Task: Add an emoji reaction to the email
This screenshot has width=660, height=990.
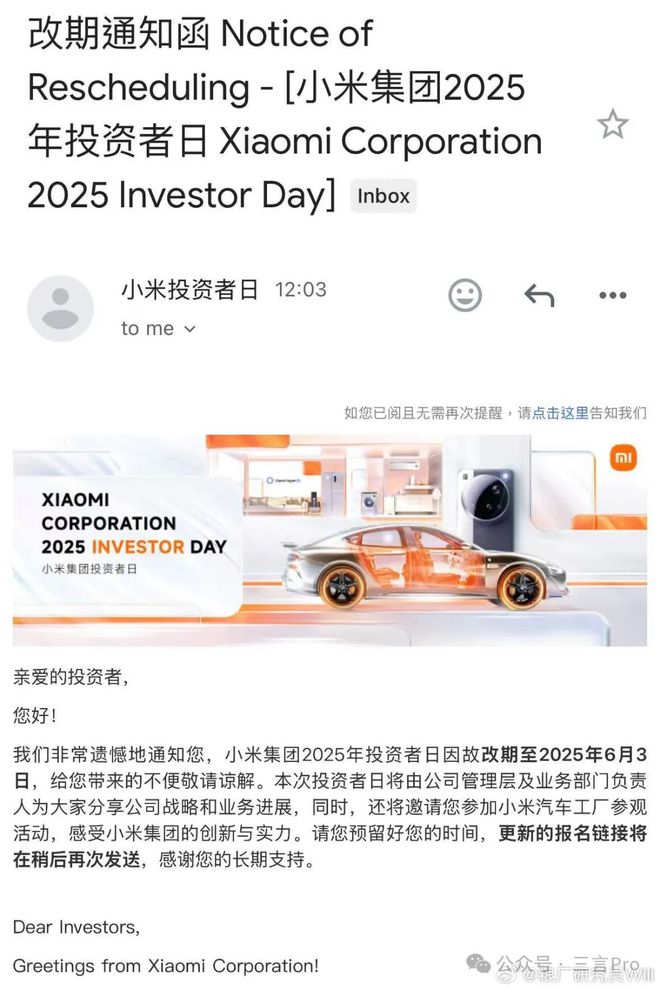Action: point(464,295)
